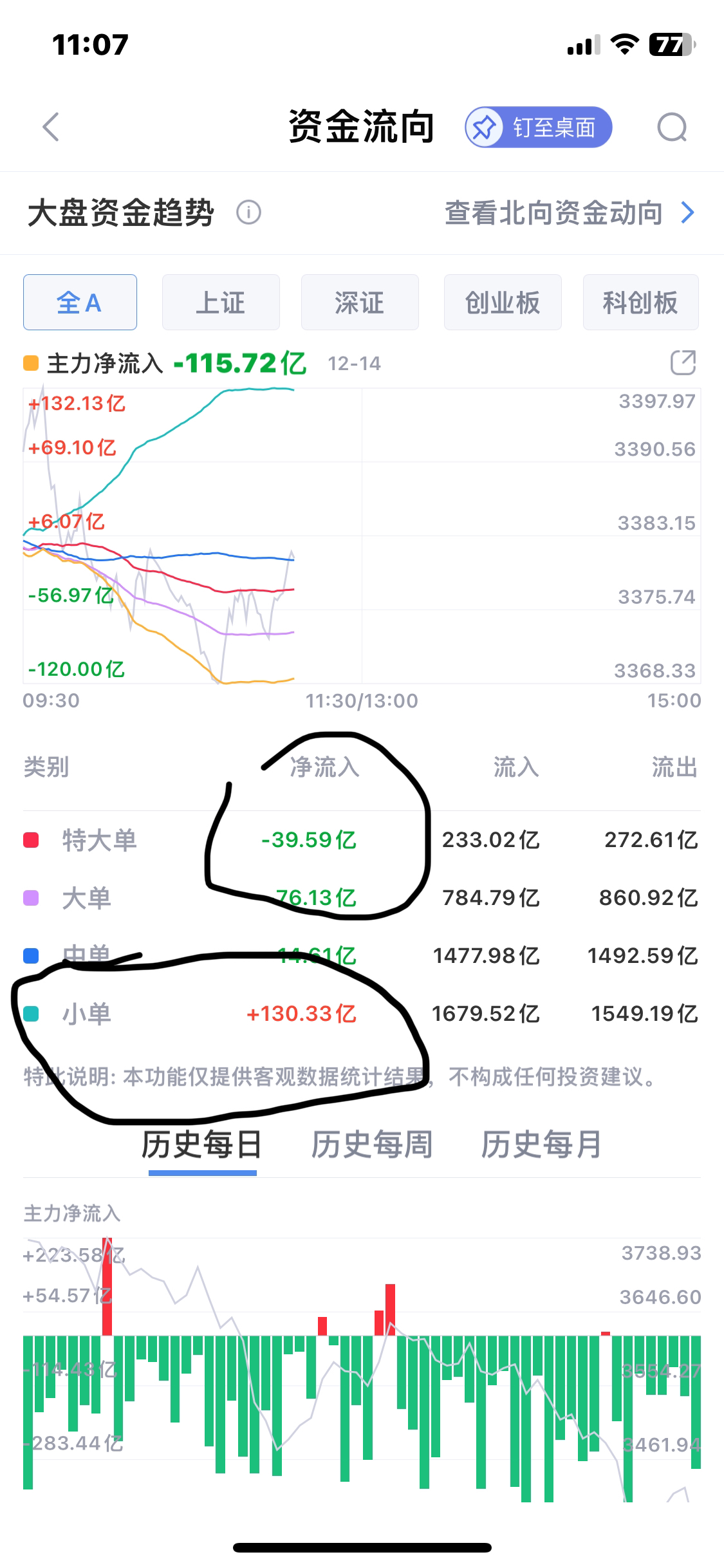This screenshot has height=1568, width=724.
Task: Select the 全A market chip
Action: (x=80, y=303)
